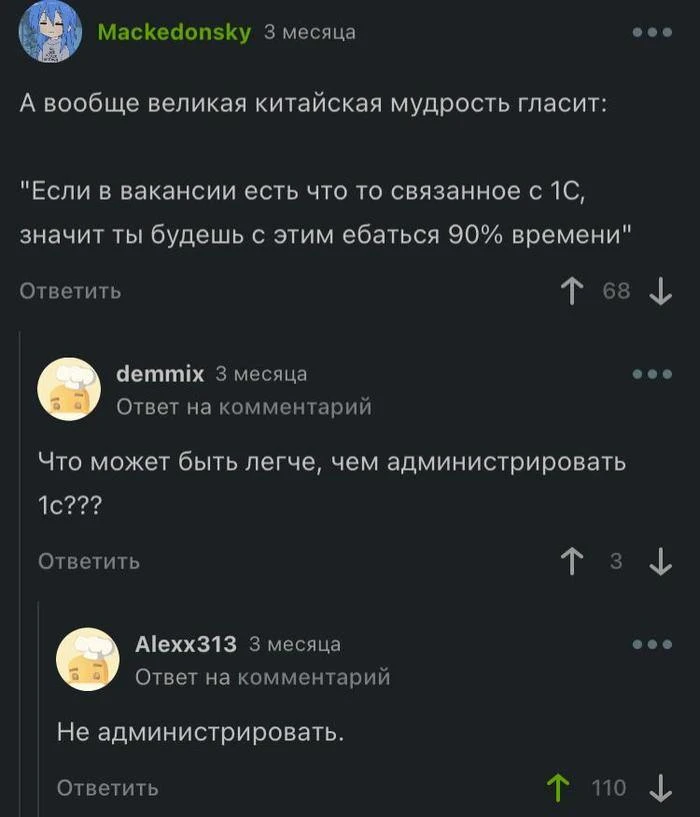
Task: Reply to demmix's comment
Action: pyautogui.click(x=89, y=562)
